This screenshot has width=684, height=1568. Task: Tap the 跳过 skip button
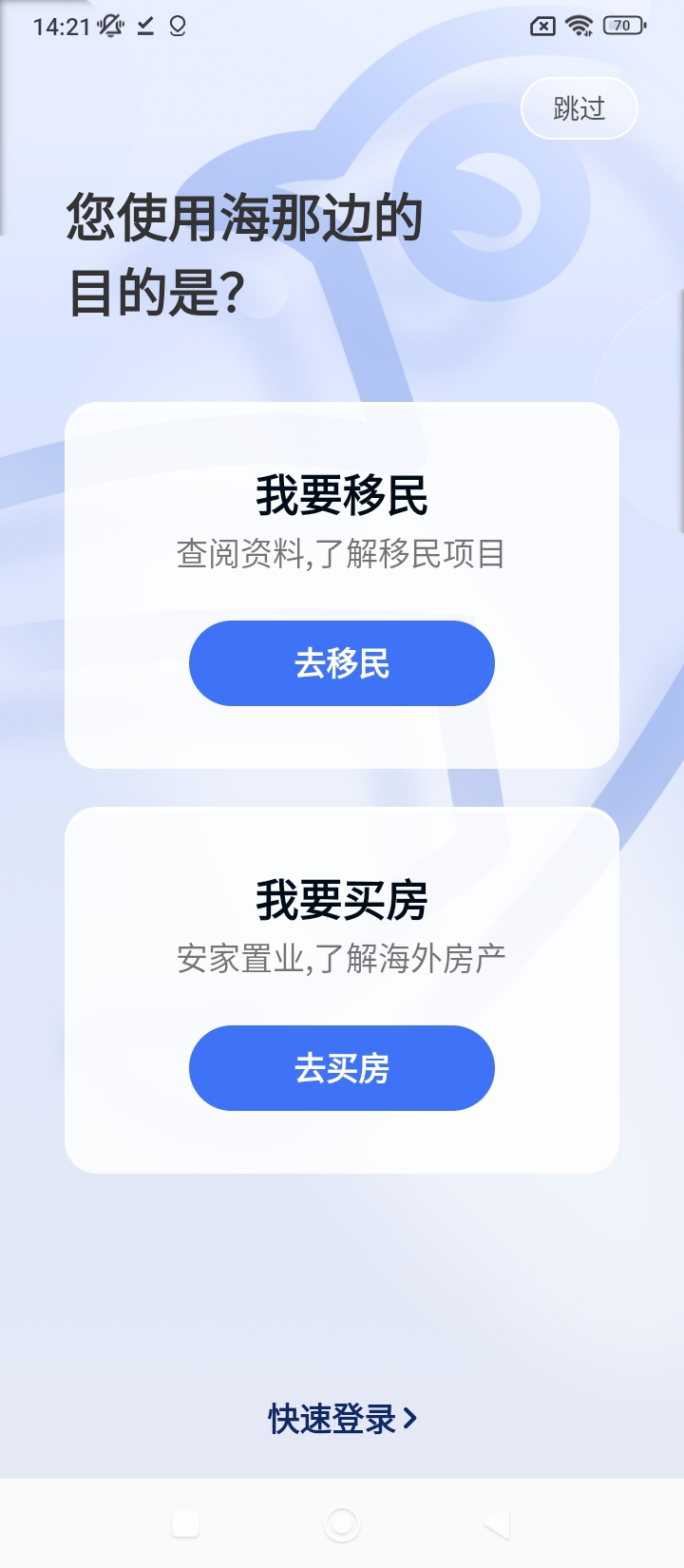click(x=579, y=108)
